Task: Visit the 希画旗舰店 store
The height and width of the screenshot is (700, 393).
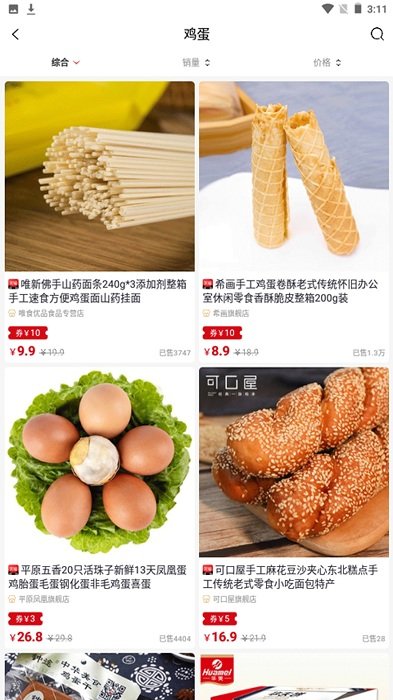Action: click(226, 313)
